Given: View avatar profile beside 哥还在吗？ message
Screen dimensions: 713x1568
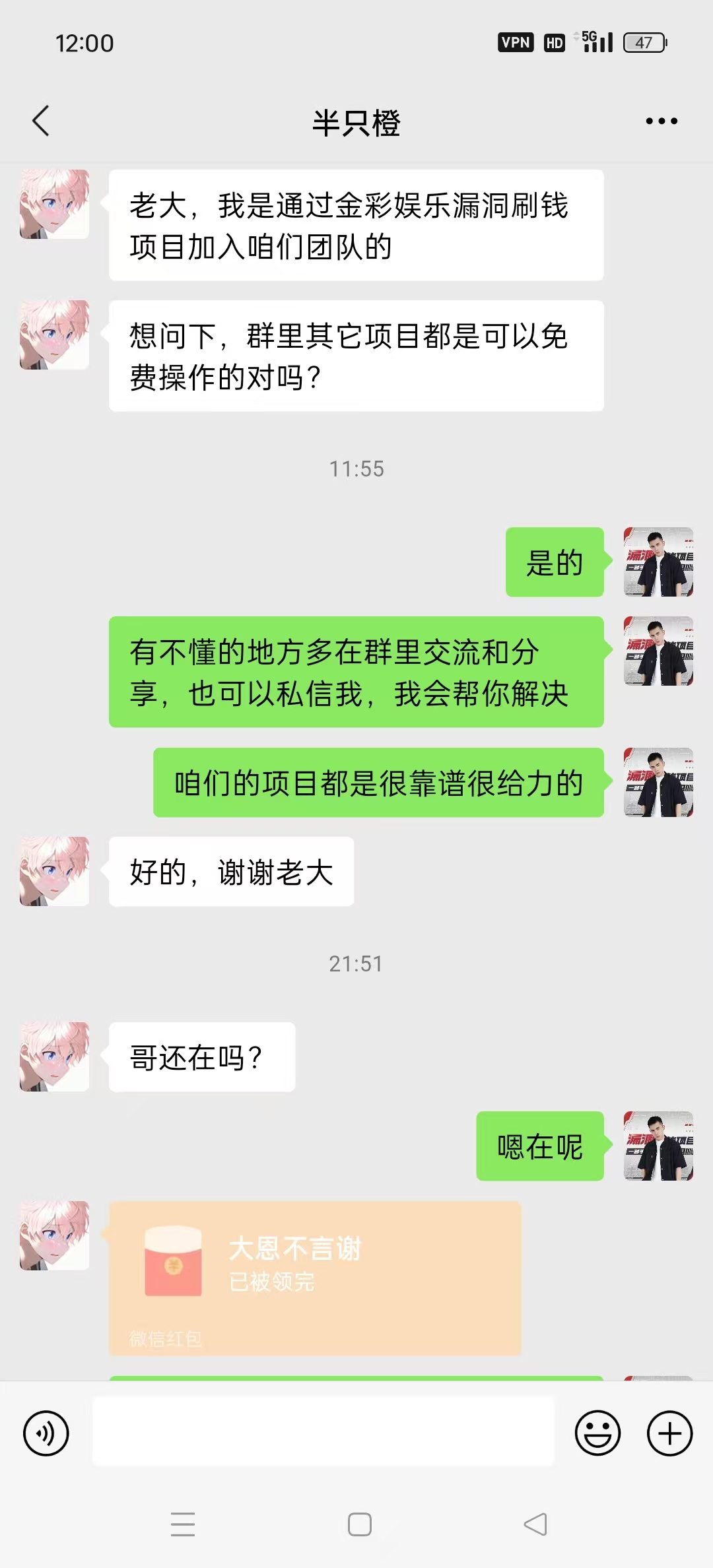Looking at the screenshot, I should click(54, 1057).
